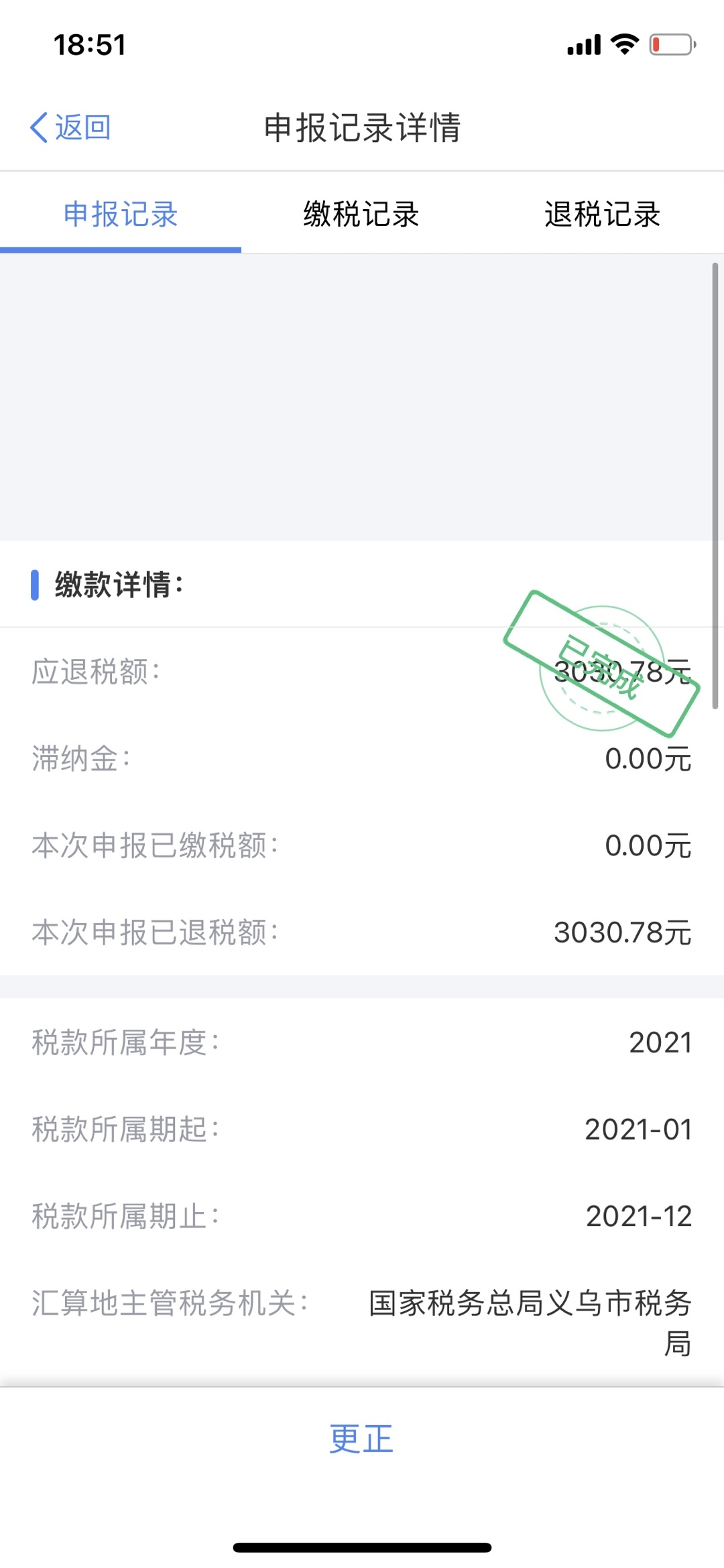Open the 退税记录 tab
724x1568 pixels.
click(x=602, y=215)
